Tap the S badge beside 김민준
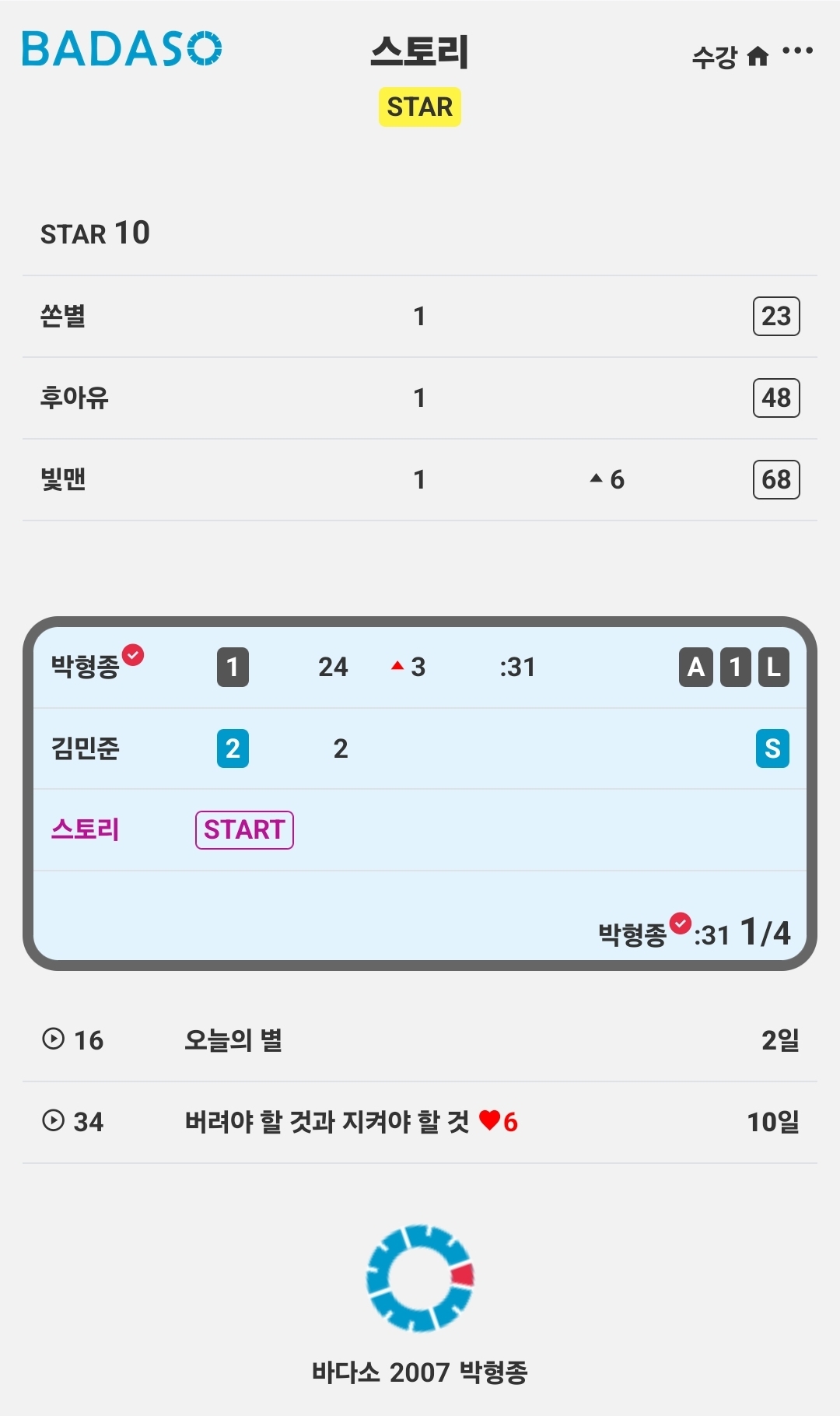Viewport: 840px width, 1416px height. [772, 748]
